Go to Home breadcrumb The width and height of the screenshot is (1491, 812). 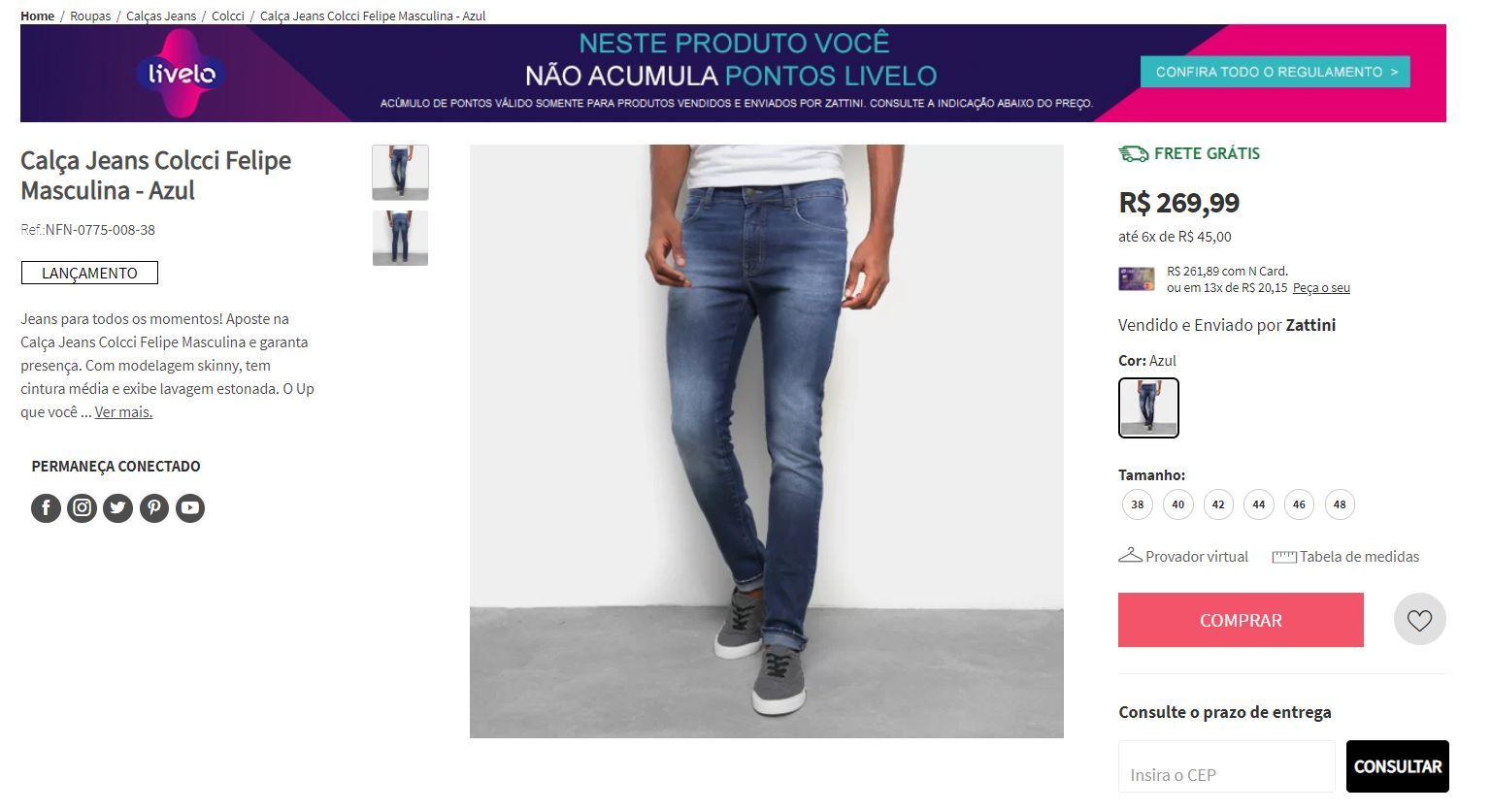pyautogui.click(x=37, y=16)
